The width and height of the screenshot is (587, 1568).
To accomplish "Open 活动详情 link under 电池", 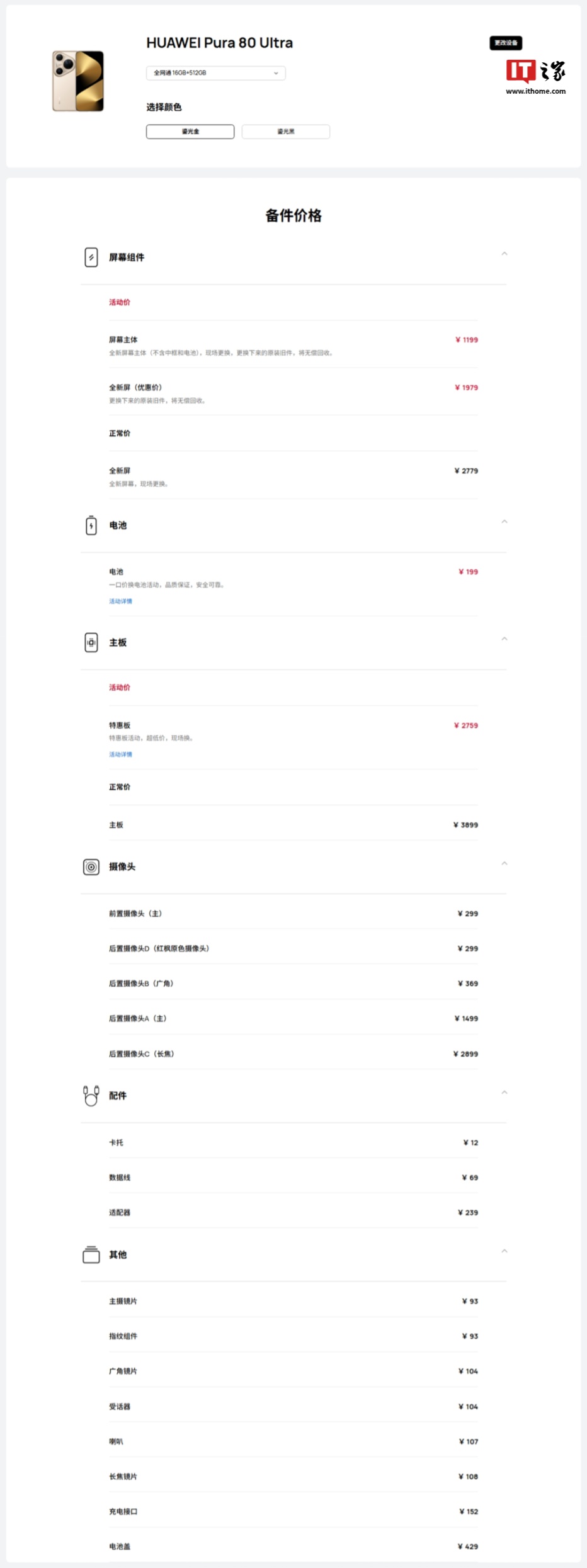I will click(x=120, y=601).
